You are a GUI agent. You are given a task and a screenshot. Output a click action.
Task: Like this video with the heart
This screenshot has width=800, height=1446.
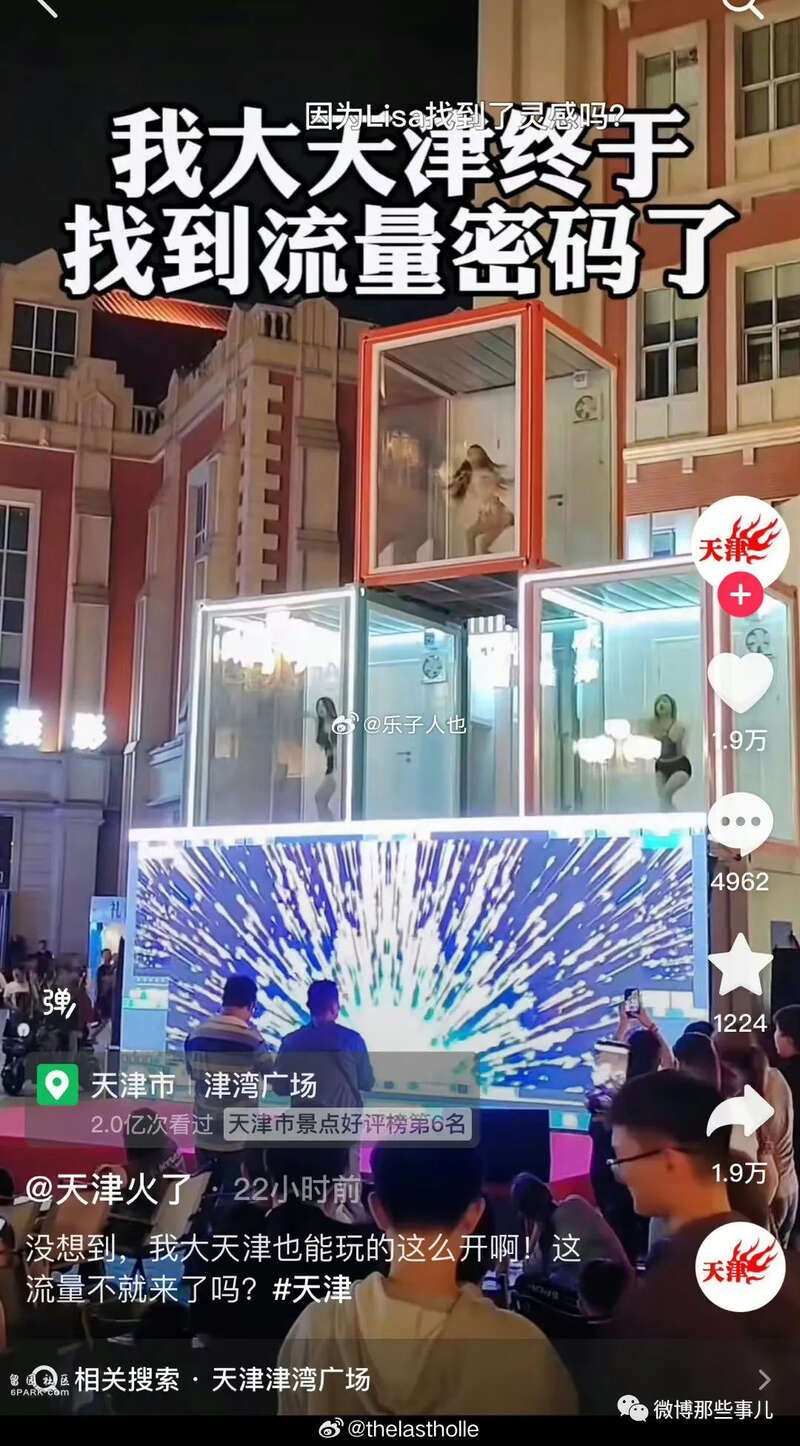coord(740,683)
